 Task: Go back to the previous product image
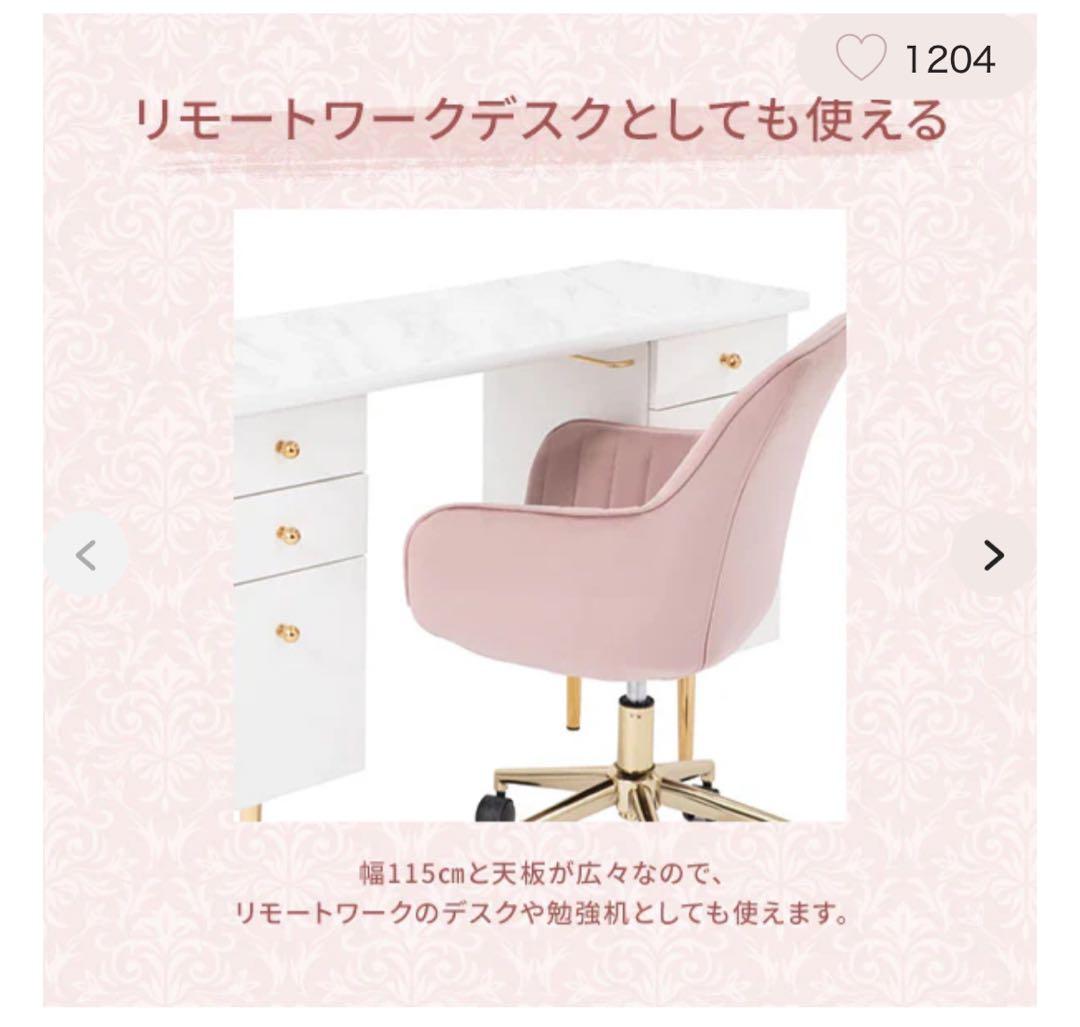click(87, 555)
